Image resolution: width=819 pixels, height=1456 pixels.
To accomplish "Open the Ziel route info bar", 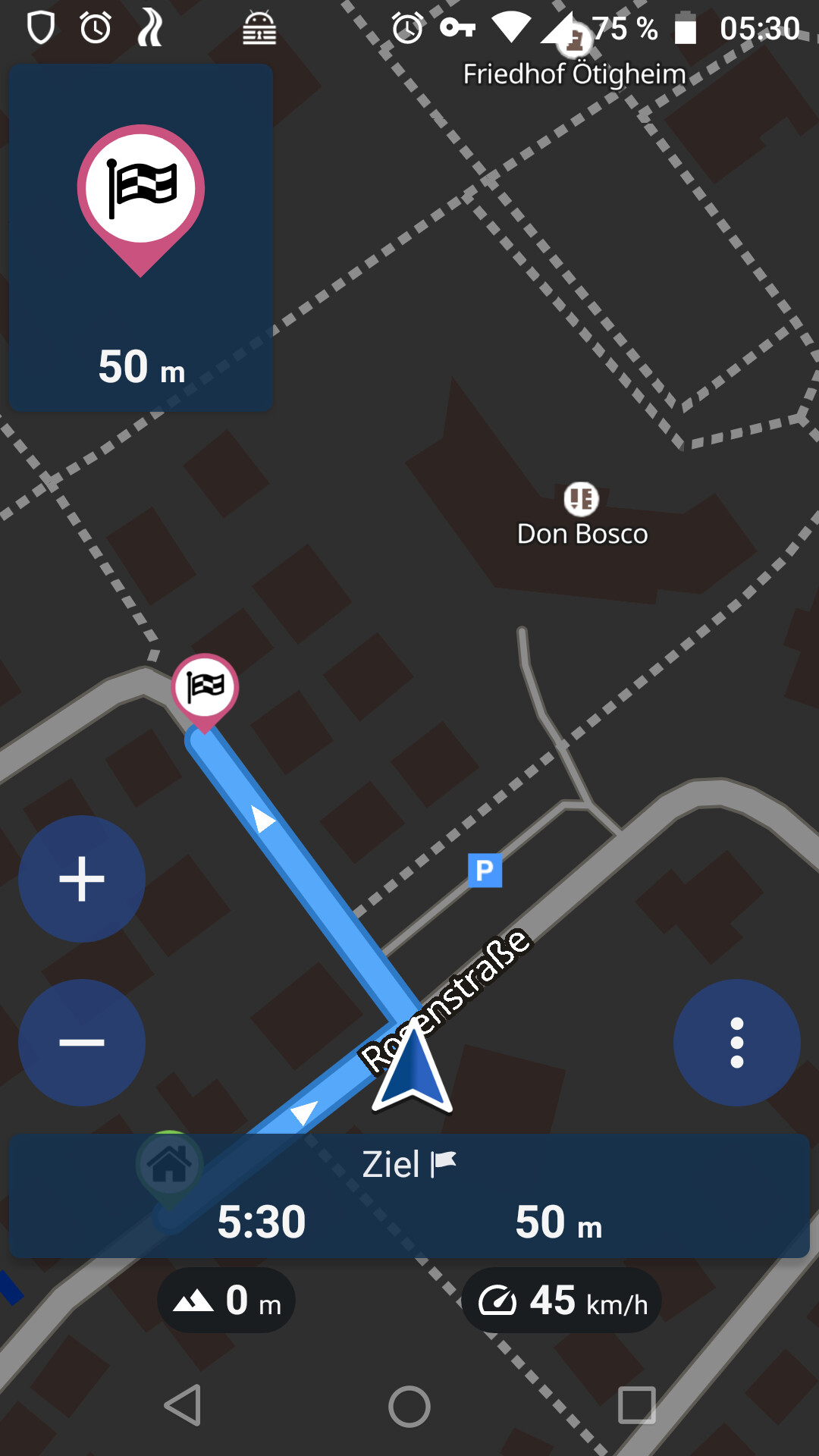I will tap(409, 1196).
